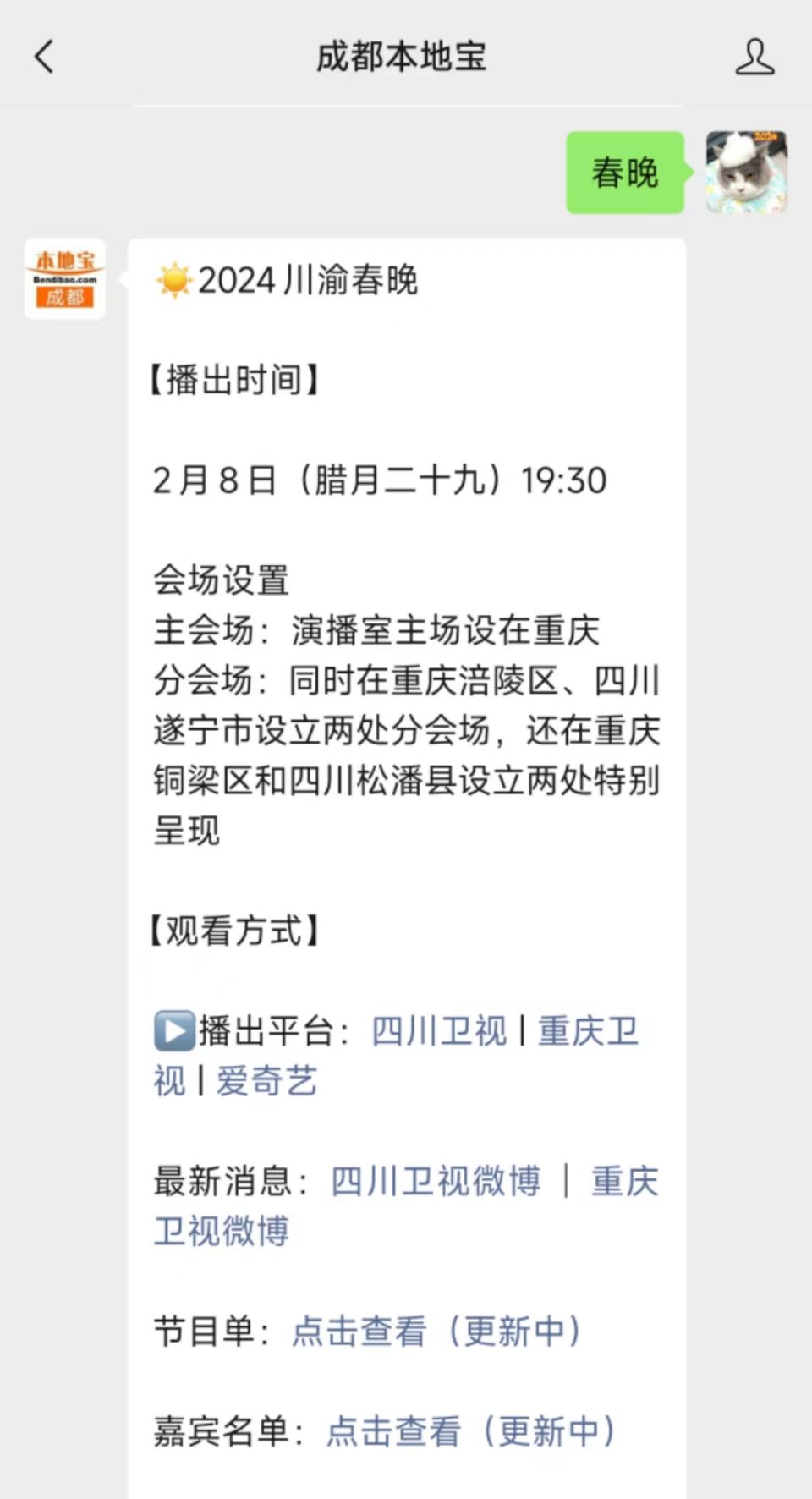View the 节目单 点击查看 link

coord(436,1331)
